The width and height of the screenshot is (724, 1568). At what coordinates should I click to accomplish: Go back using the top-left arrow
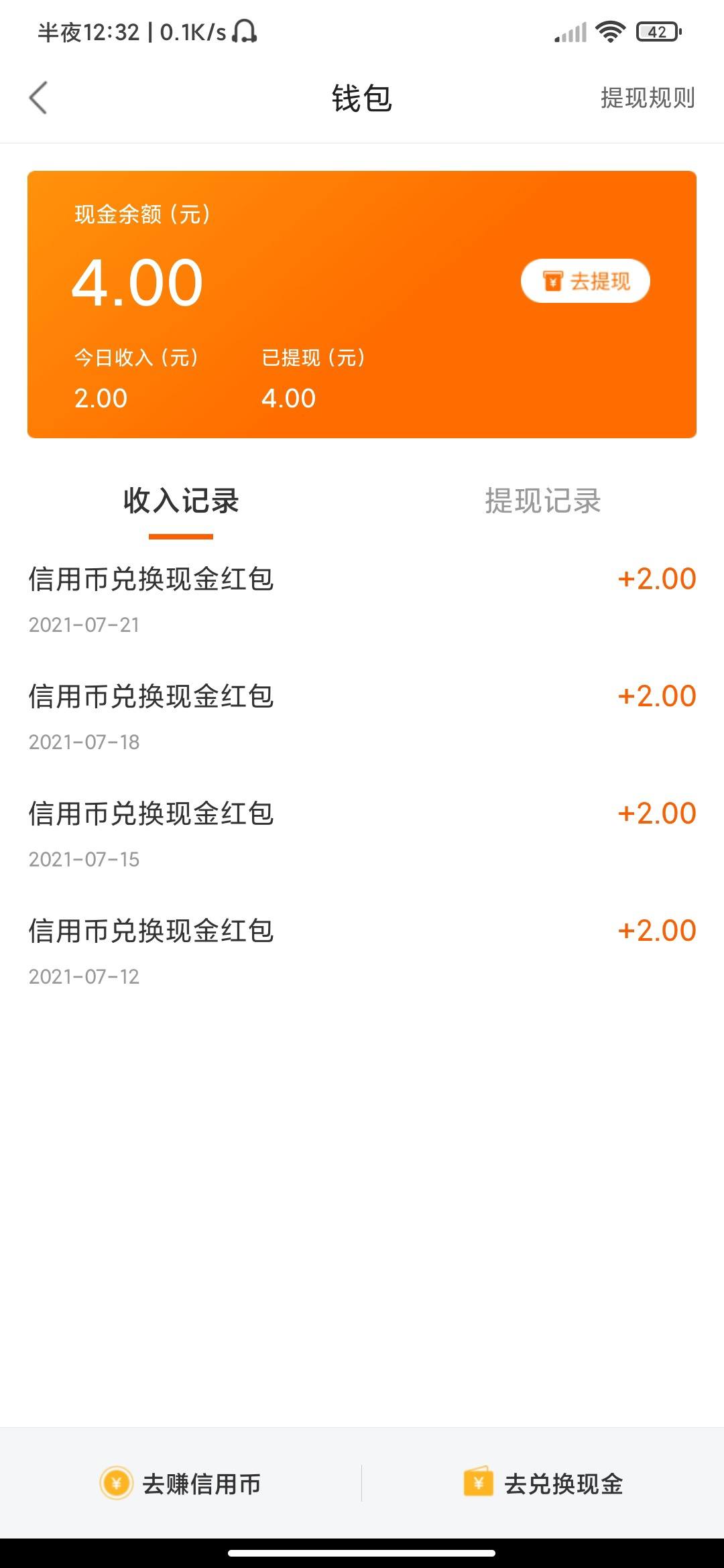point(39,98)
